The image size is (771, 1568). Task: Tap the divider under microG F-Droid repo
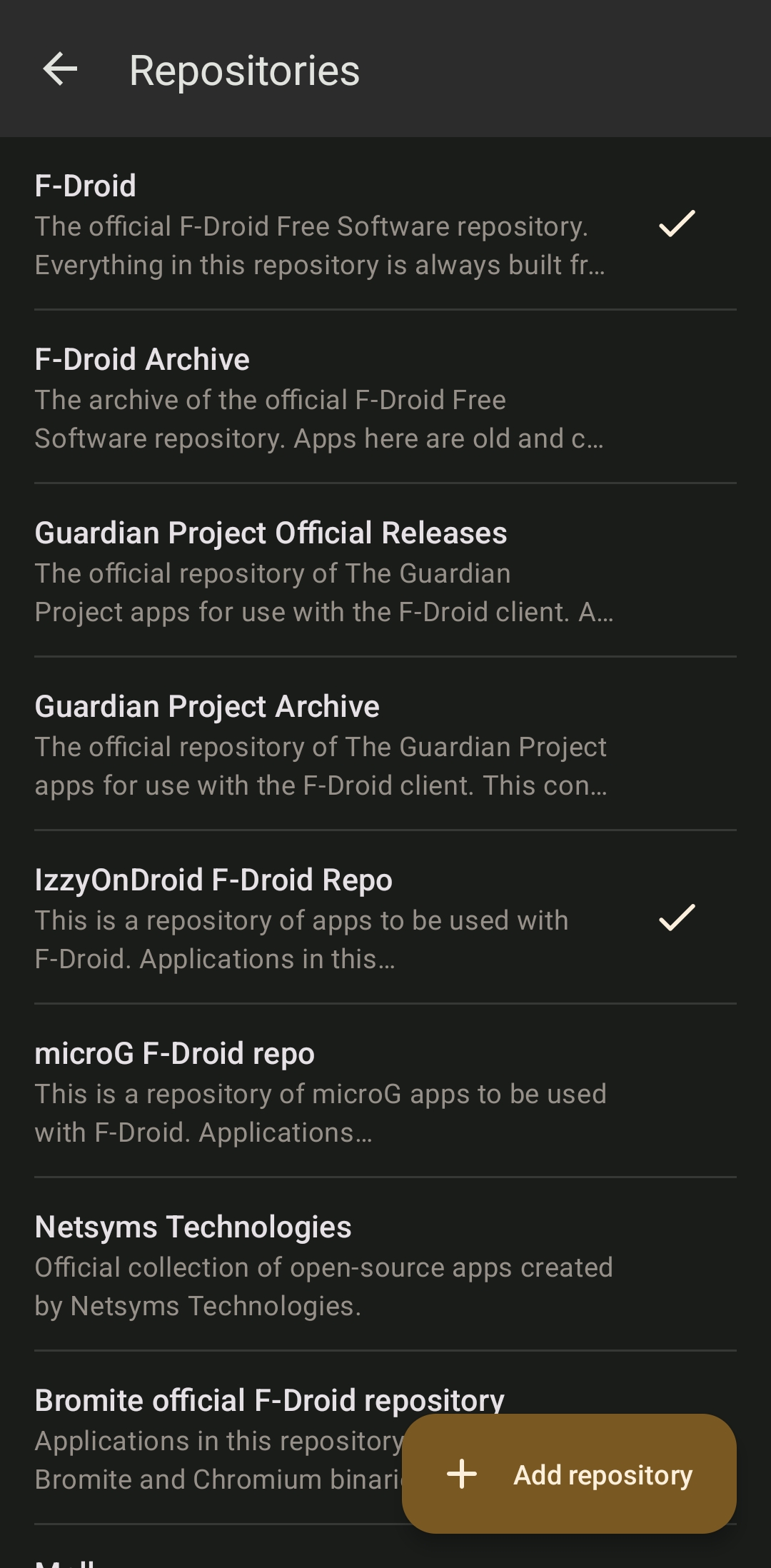pos(385,1175)
